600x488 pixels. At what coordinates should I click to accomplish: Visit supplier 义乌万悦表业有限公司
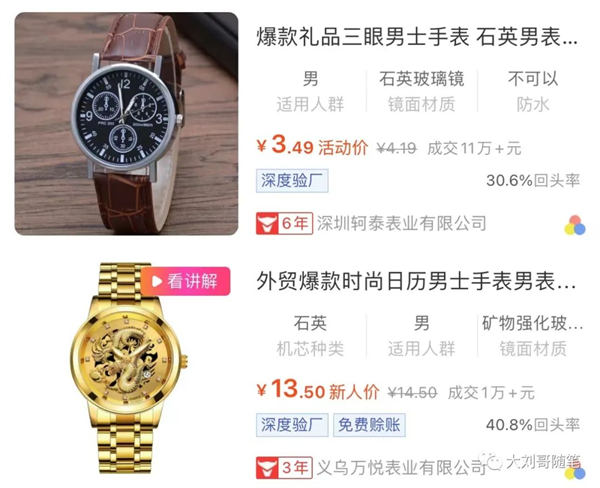click(x=400, y=465)
